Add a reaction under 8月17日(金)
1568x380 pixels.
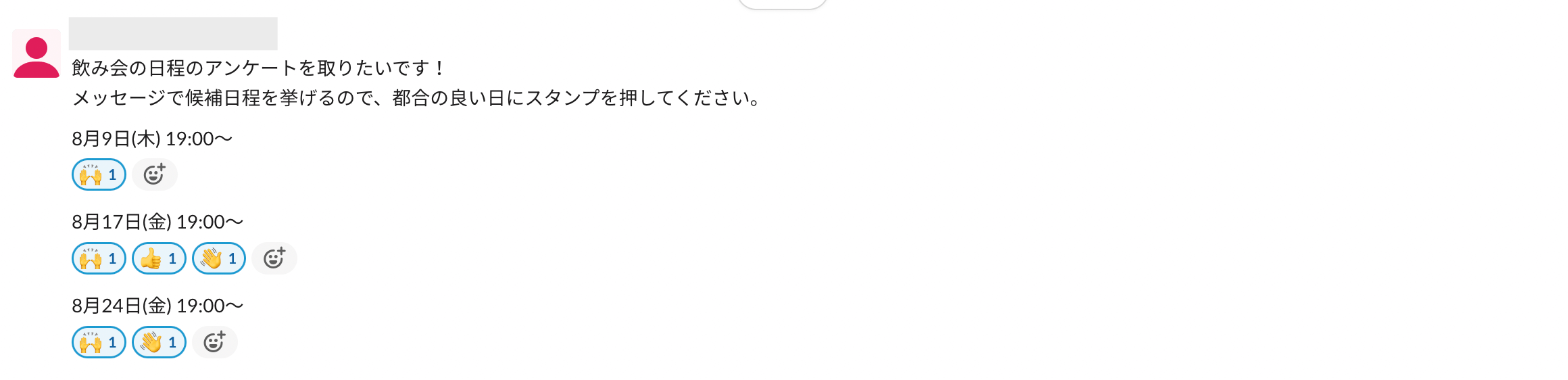coord(274,258)
